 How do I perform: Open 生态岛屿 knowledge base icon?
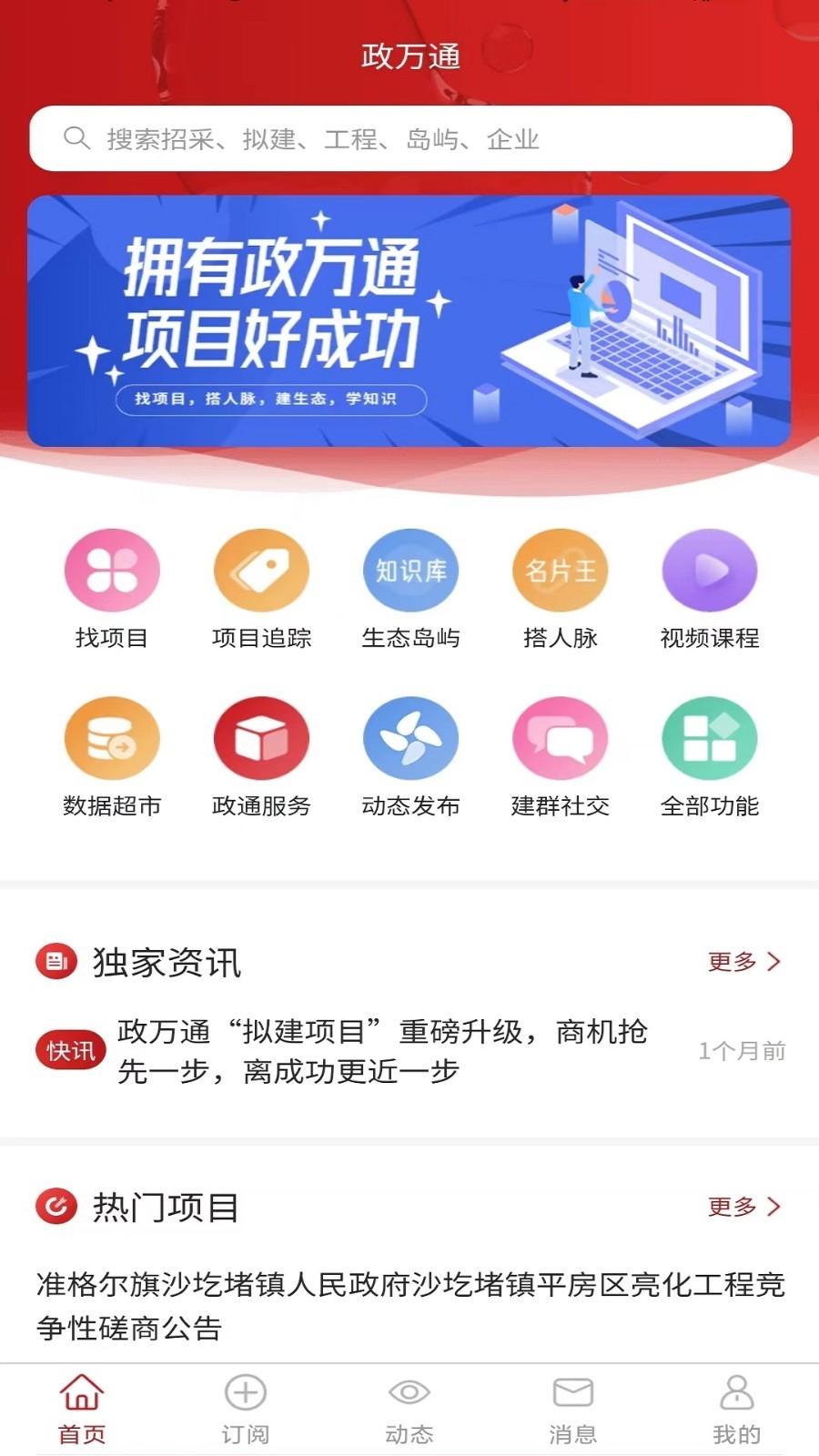click(x=410, y=571)
